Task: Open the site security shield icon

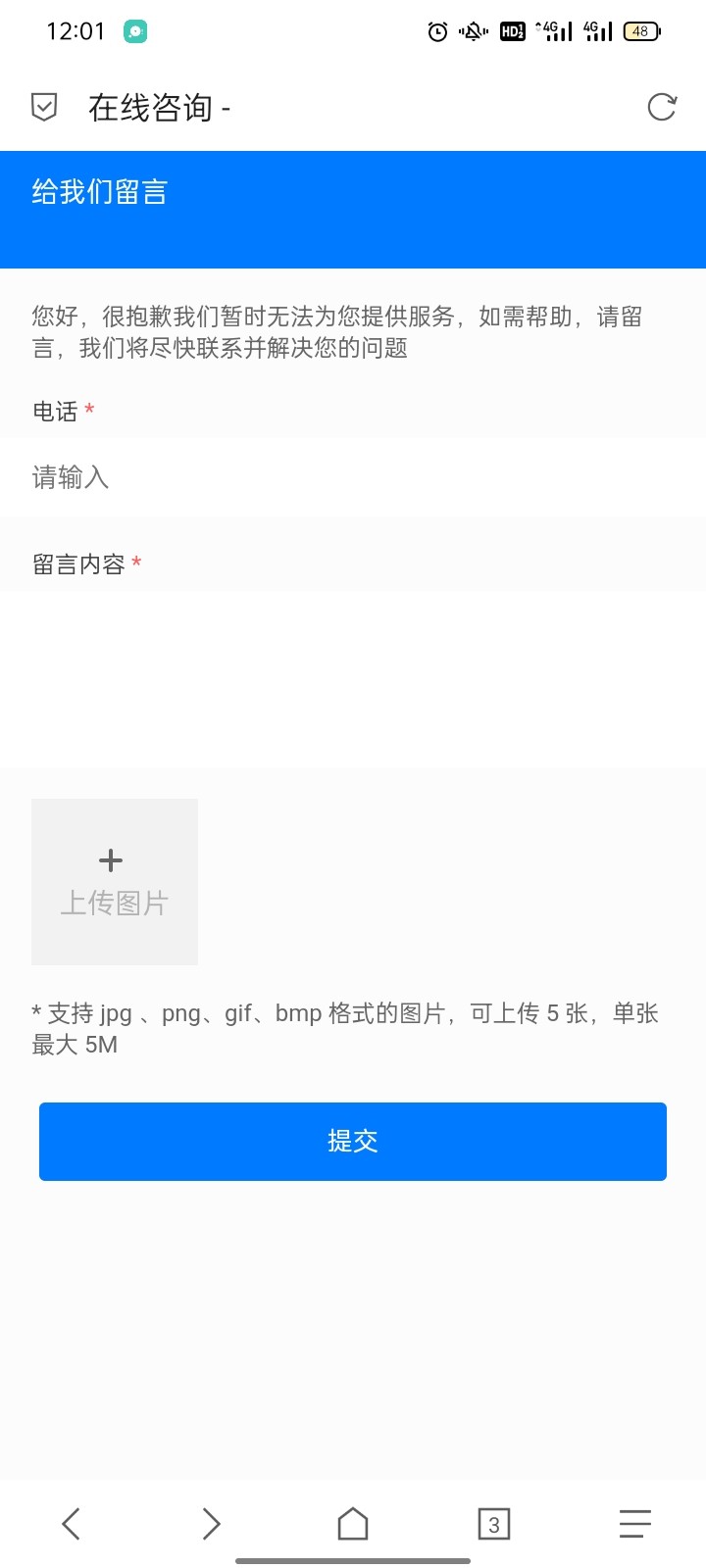Action: (x=44, y=107)
